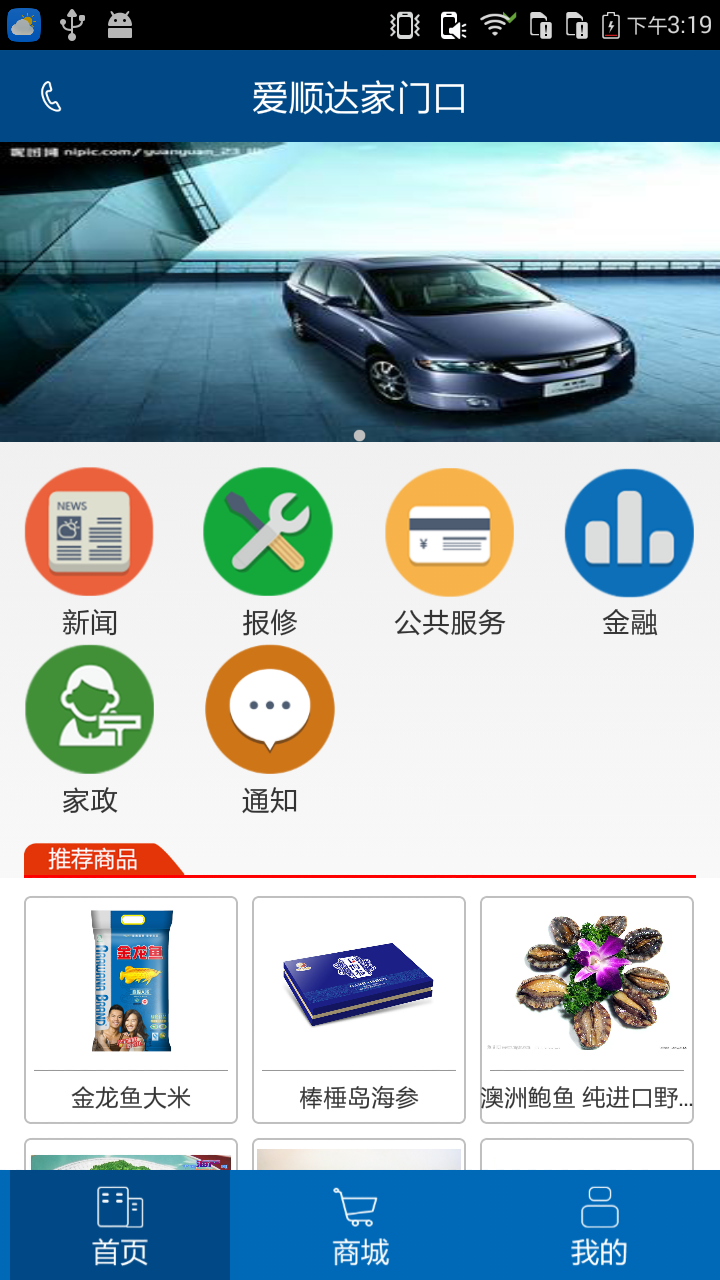The height and width of the screenshot is (1280, 720).
Task: Open the car banner image
Action: click(x=360, y=291)
